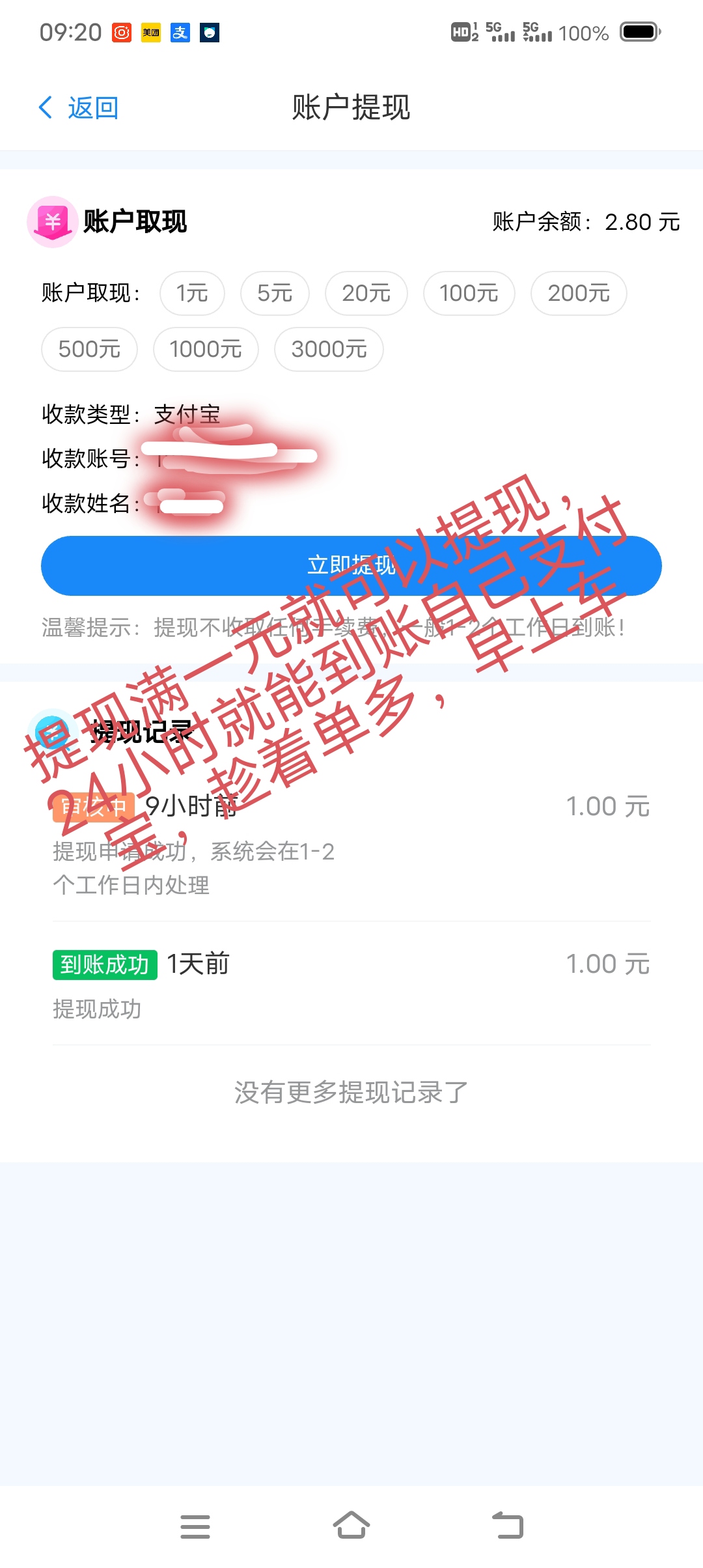
Task: Choose the 5元 amount chip
Action: (275, 293)
